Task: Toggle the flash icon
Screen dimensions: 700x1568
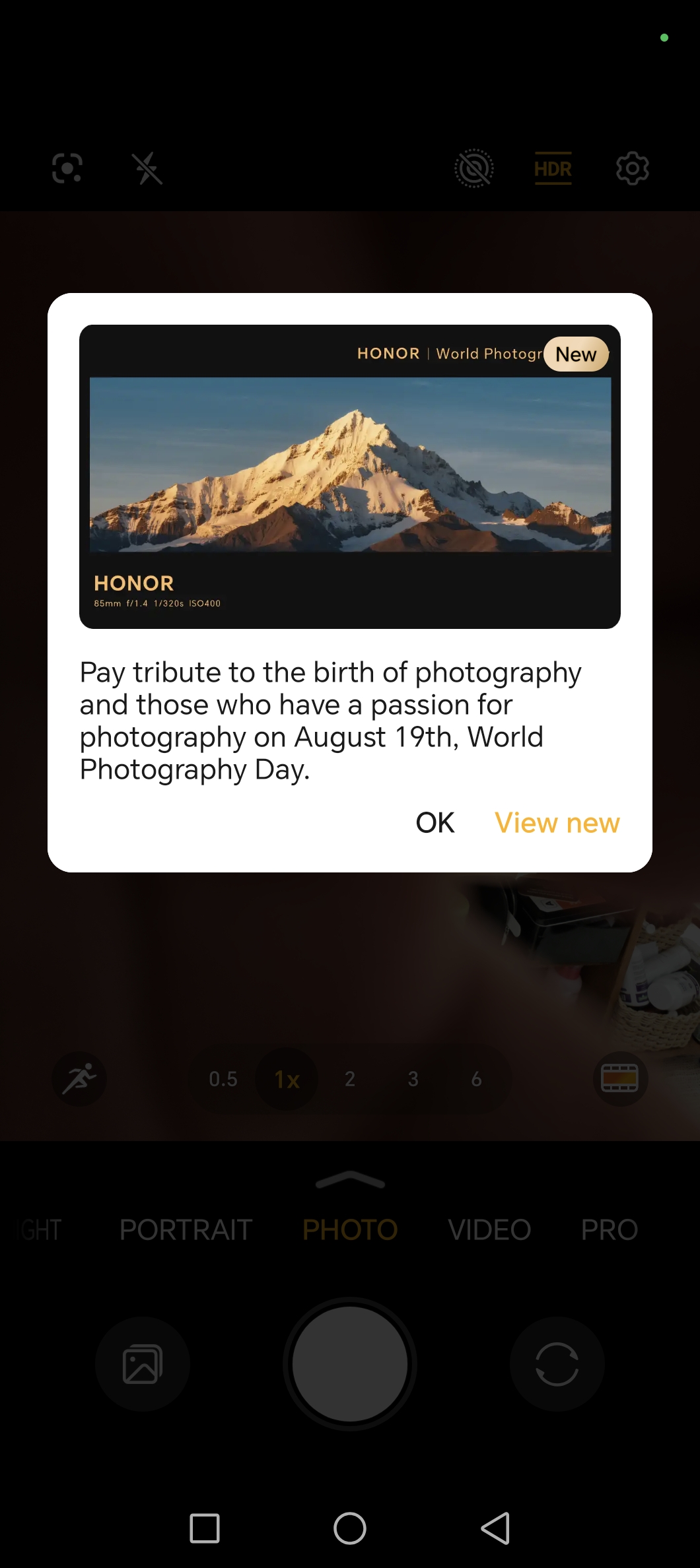Action: [147, 168]
